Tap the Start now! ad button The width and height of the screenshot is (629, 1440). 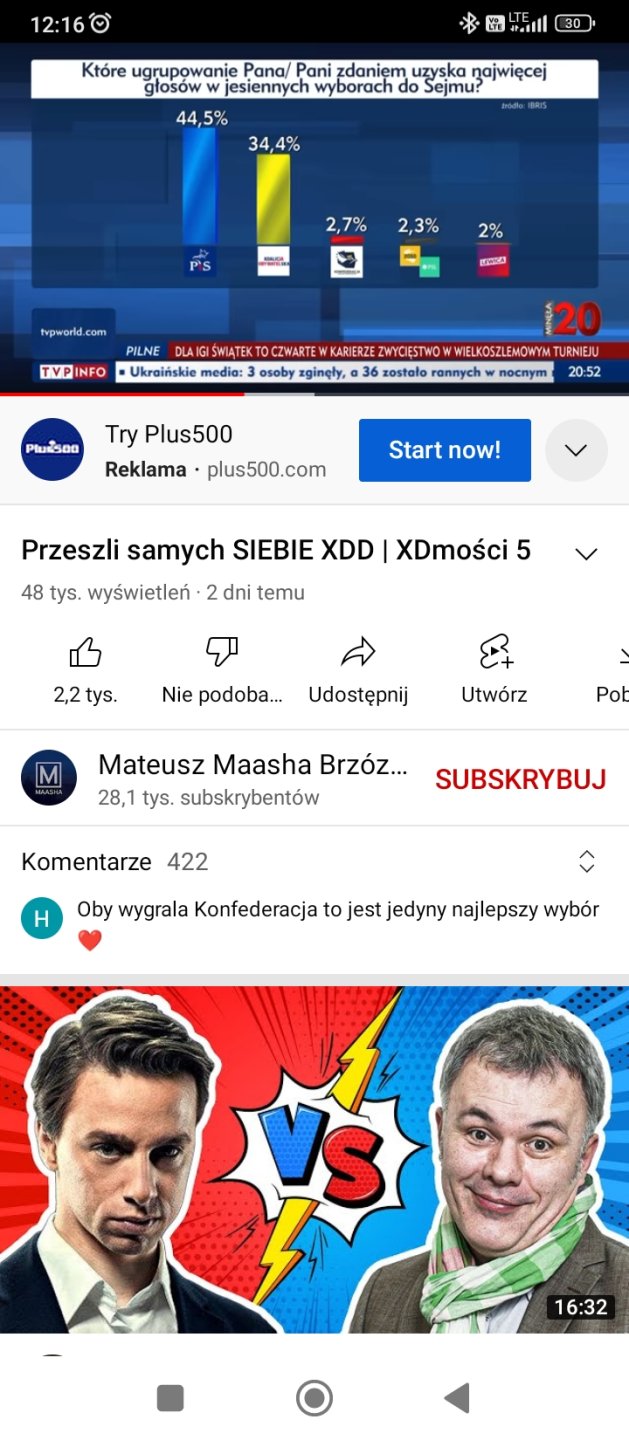pyautogui.click(x=444, y=450)
